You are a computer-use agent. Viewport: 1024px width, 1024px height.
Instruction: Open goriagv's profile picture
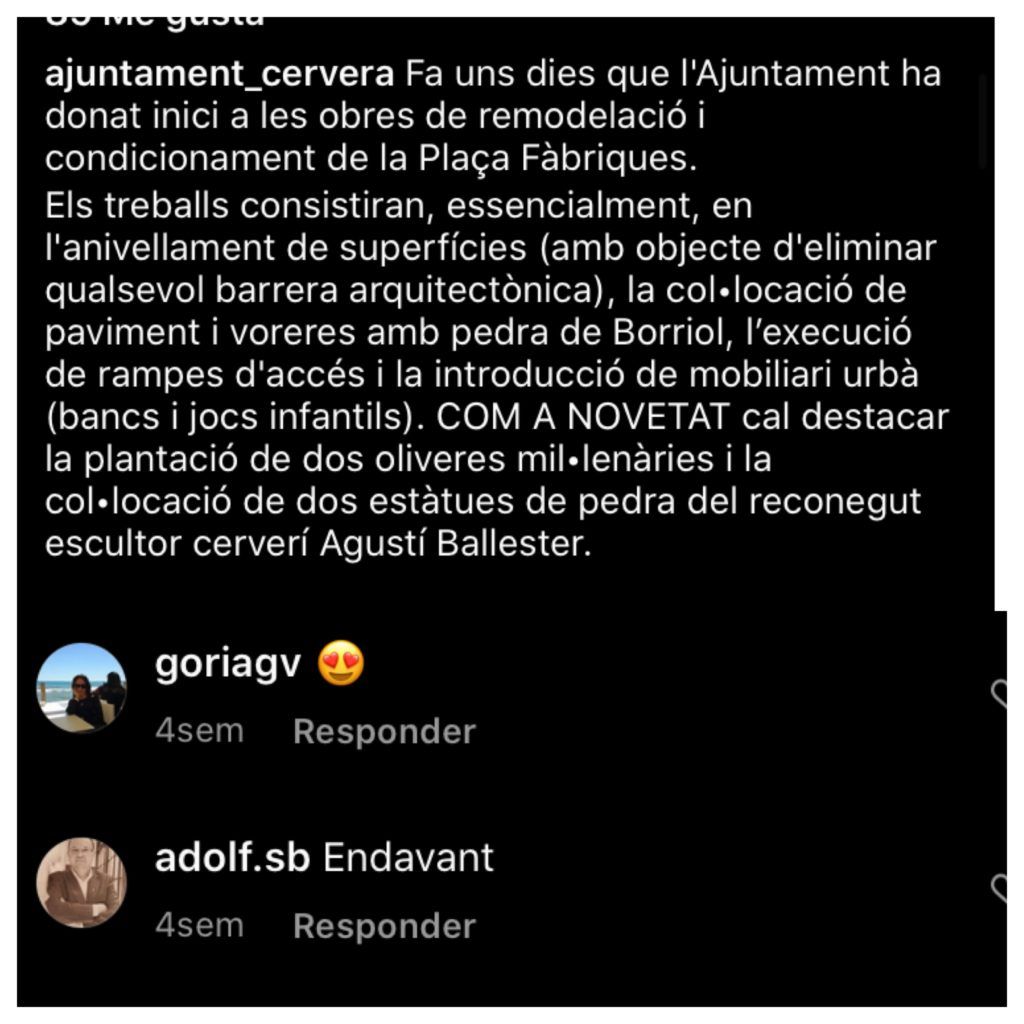click(x=81, y=688)
